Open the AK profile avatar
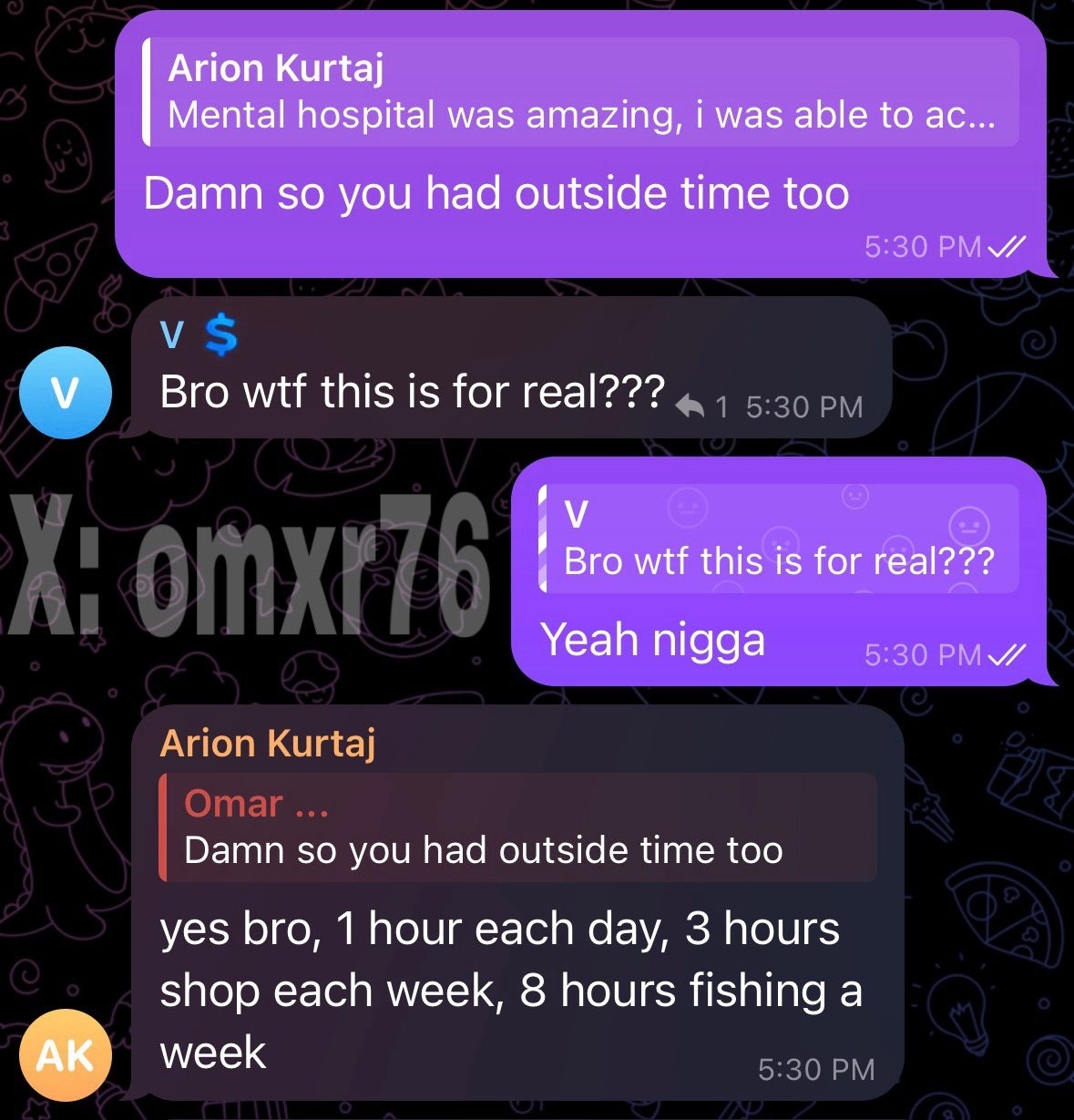The image size is (1074, 1120). pos(65,1055)
